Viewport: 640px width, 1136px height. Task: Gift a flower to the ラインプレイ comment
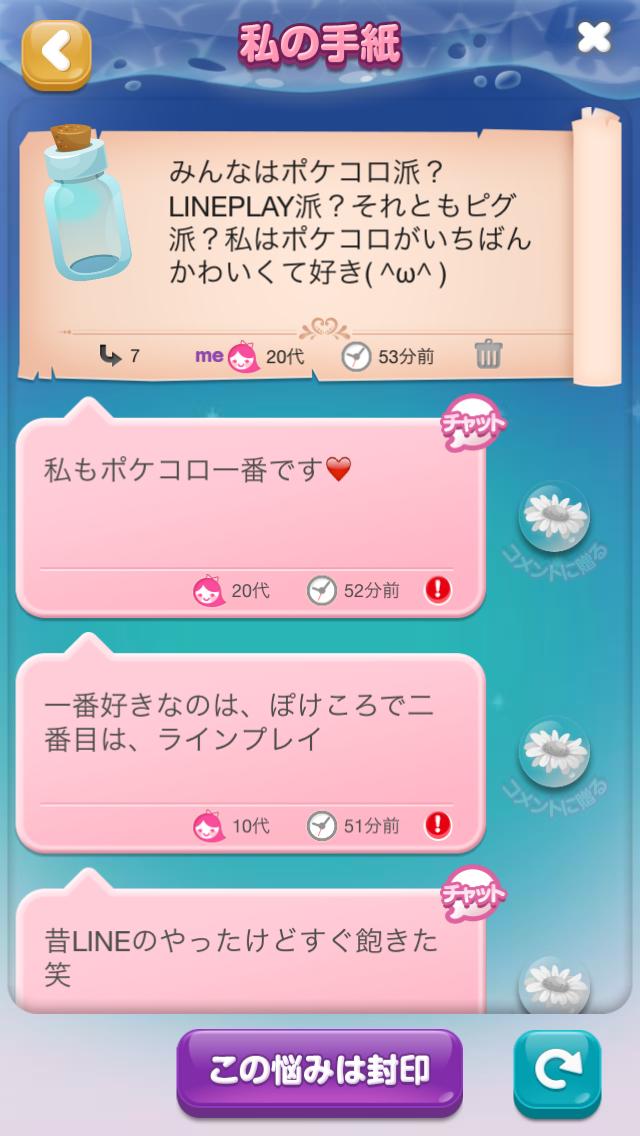point(553,752)
